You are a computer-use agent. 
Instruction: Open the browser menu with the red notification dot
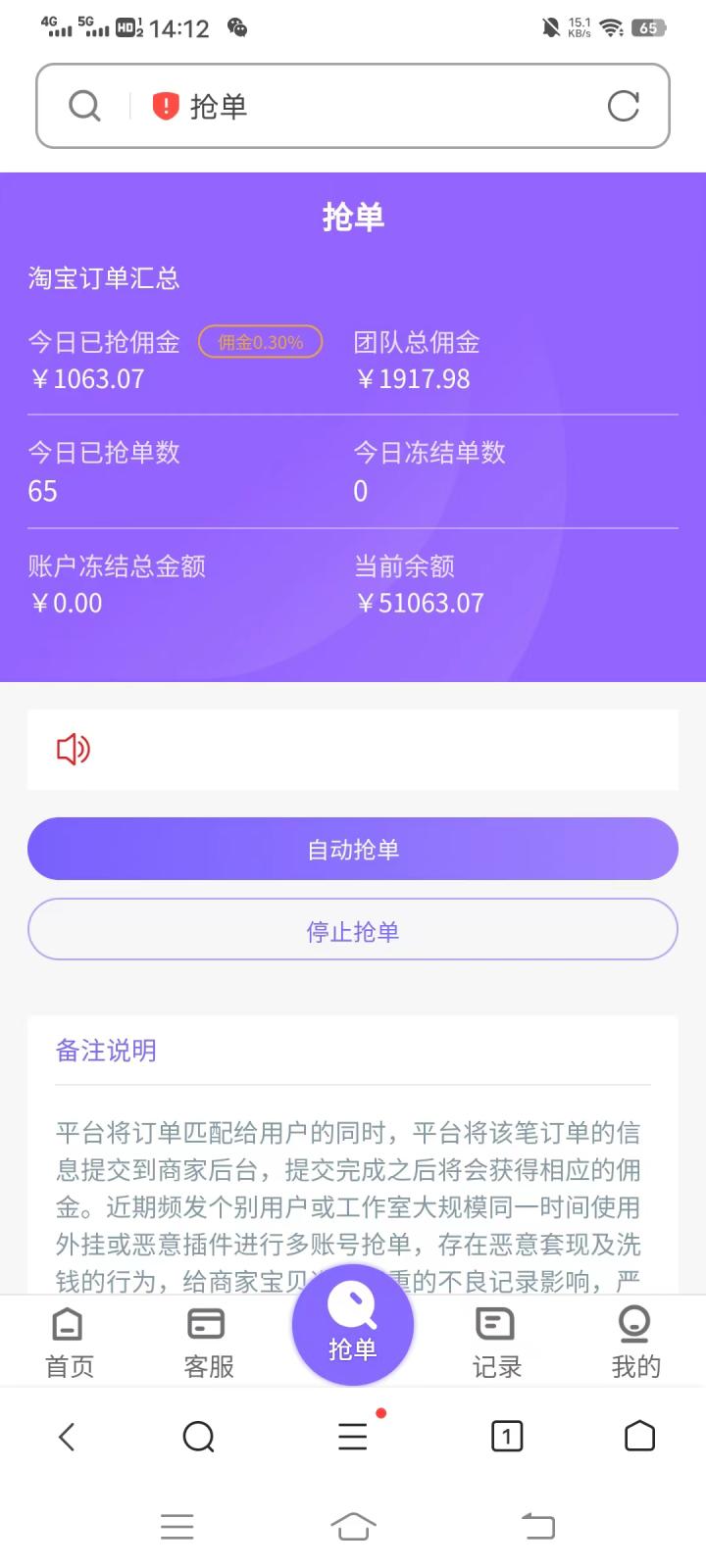pyautogui.click(x=352, y=1437)
